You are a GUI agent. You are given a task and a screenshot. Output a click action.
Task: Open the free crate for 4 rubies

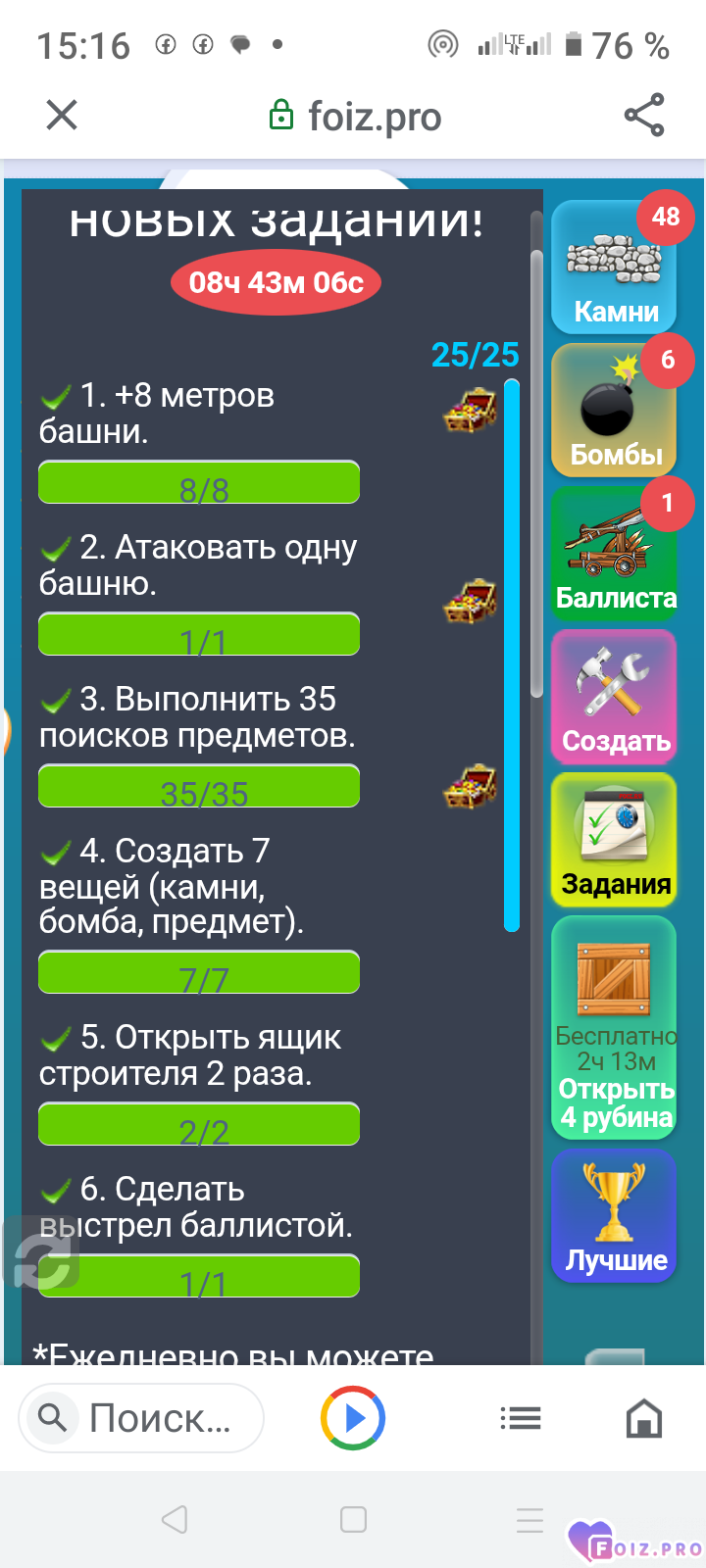coord(614,1029)
